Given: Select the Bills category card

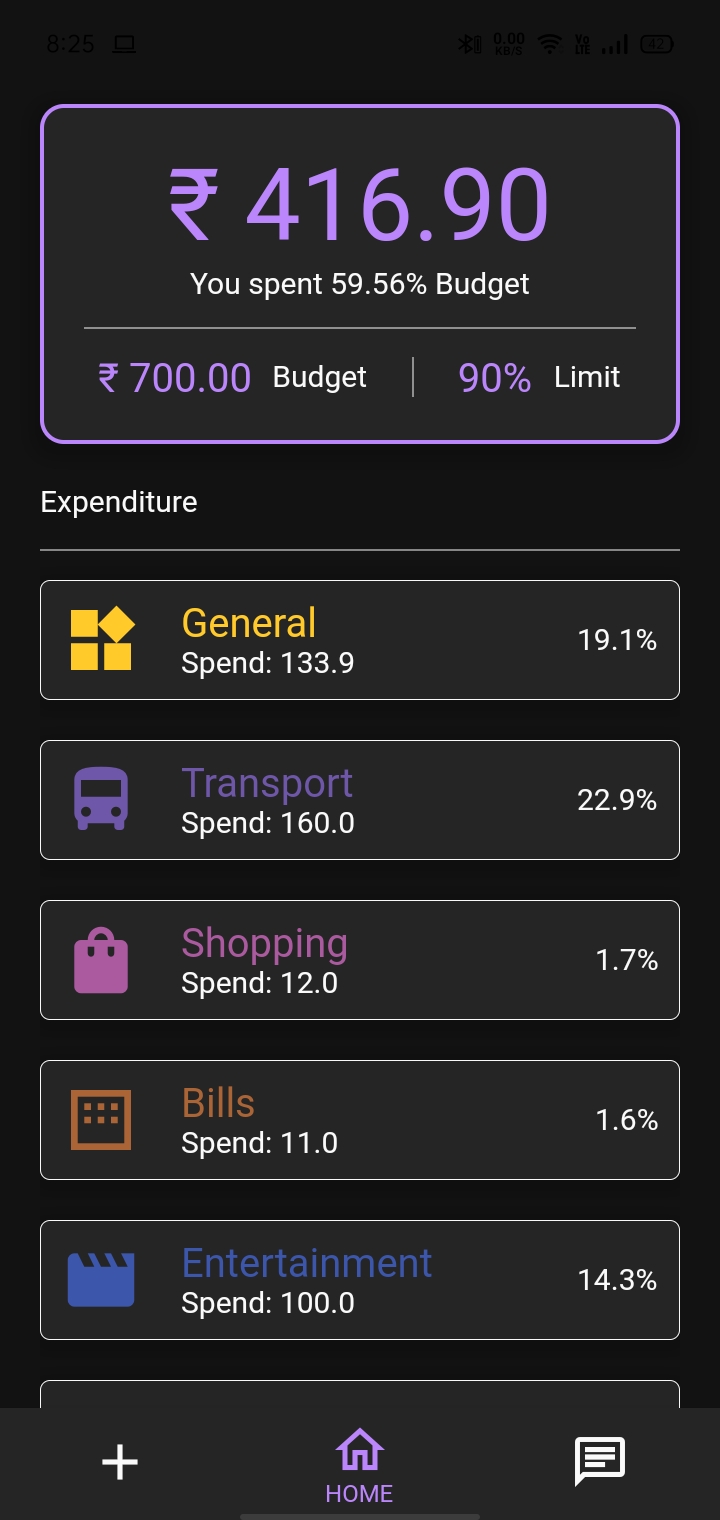Looking at the screenshot, I should [x=360, y=1120].
